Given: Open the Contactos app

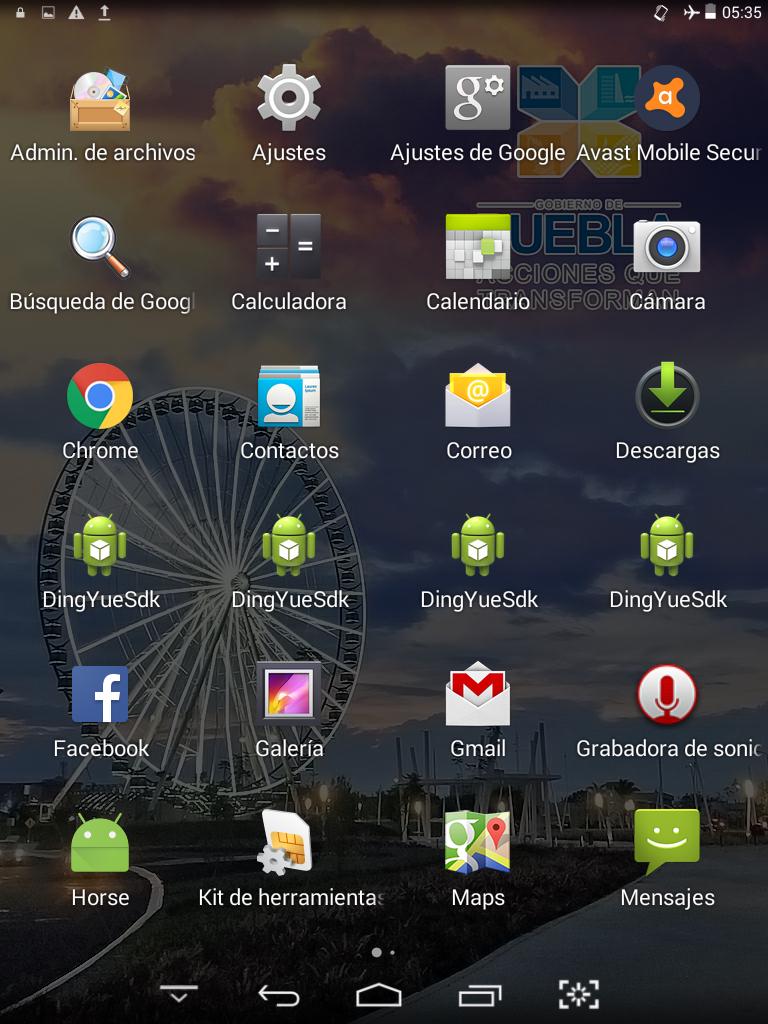Looking at the screenshot, I should (x=289, y=396).
